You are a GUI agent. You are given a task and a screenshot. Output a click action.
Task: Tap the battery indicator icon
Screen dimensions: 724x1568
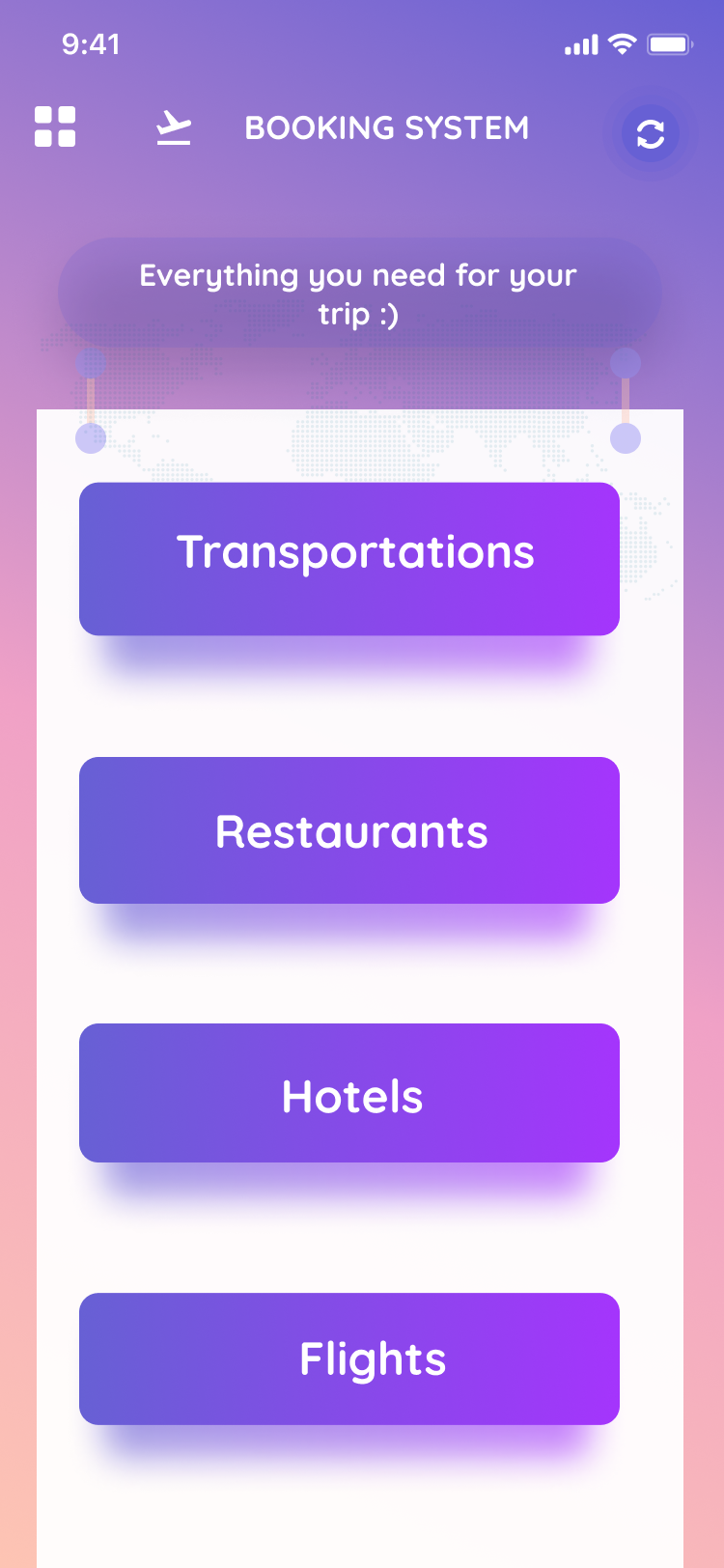tap(668, 43)
